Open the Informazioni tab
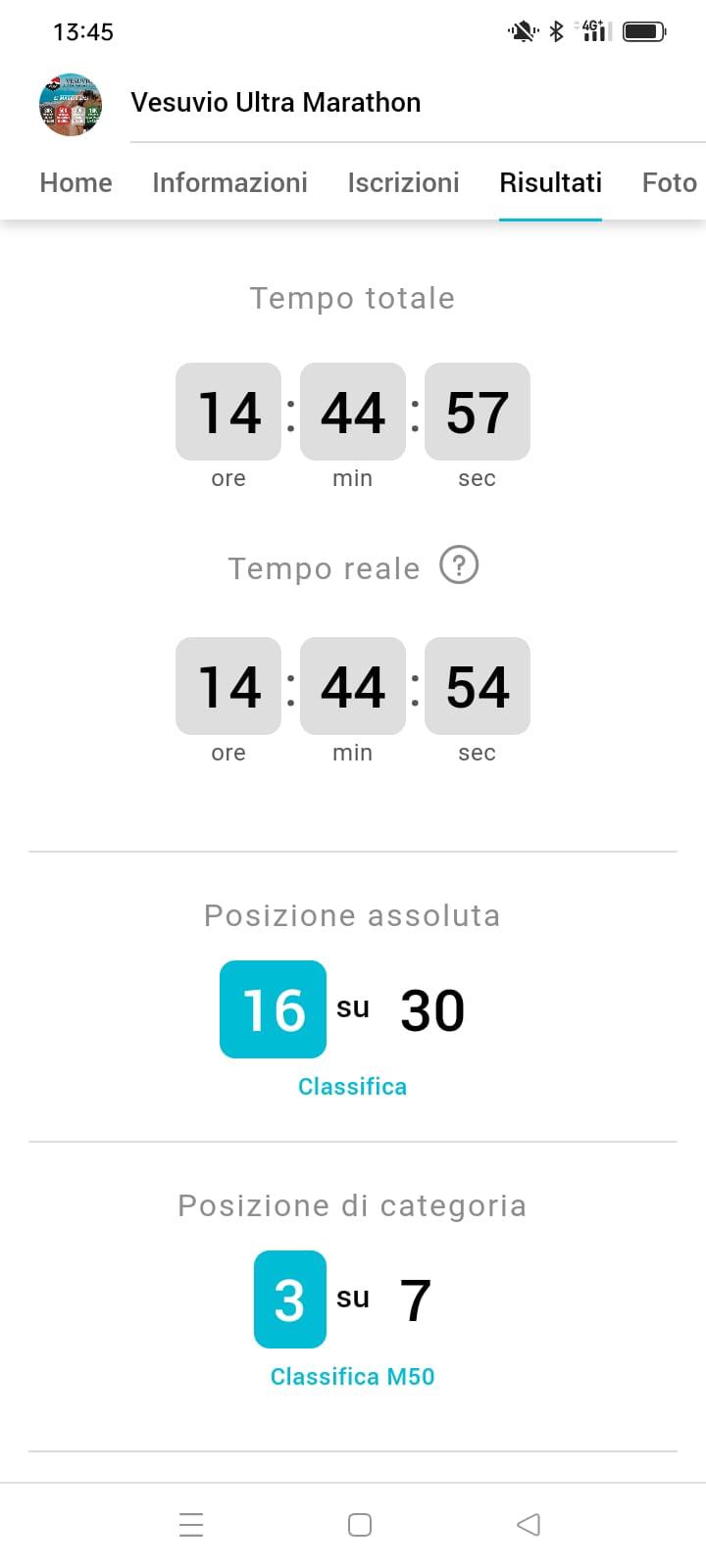 [229, 182]
